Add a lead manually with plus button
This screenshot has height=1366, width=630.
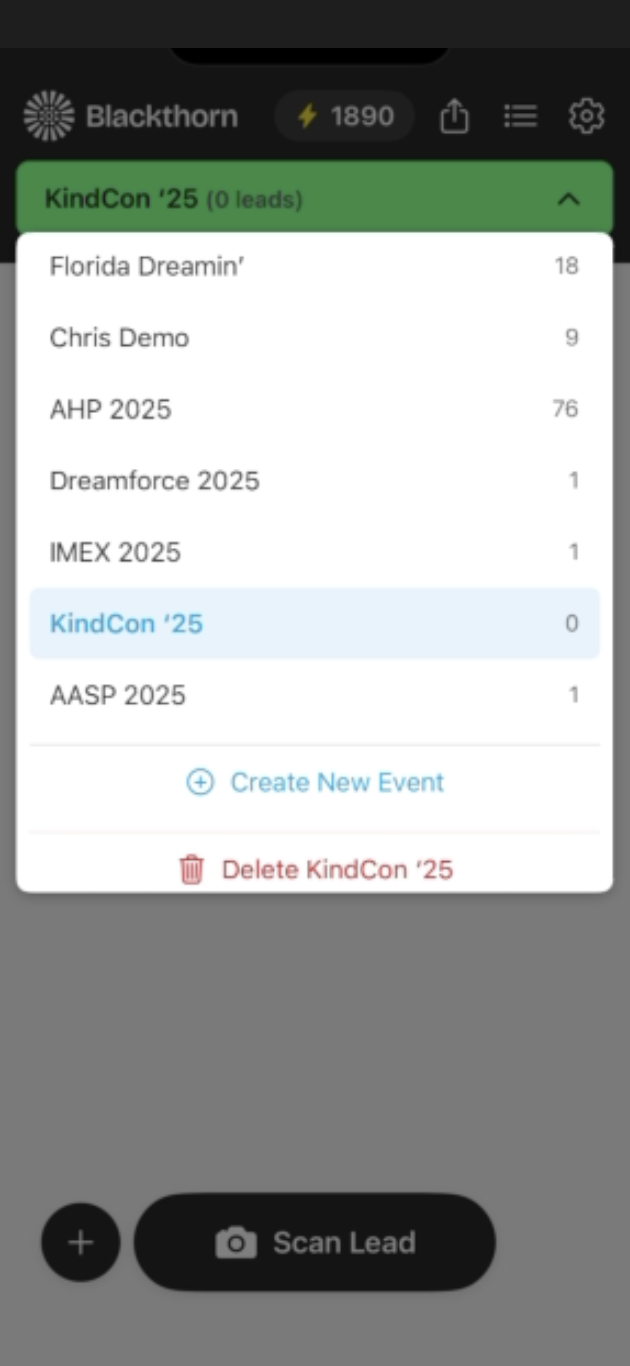point(80,1243)
